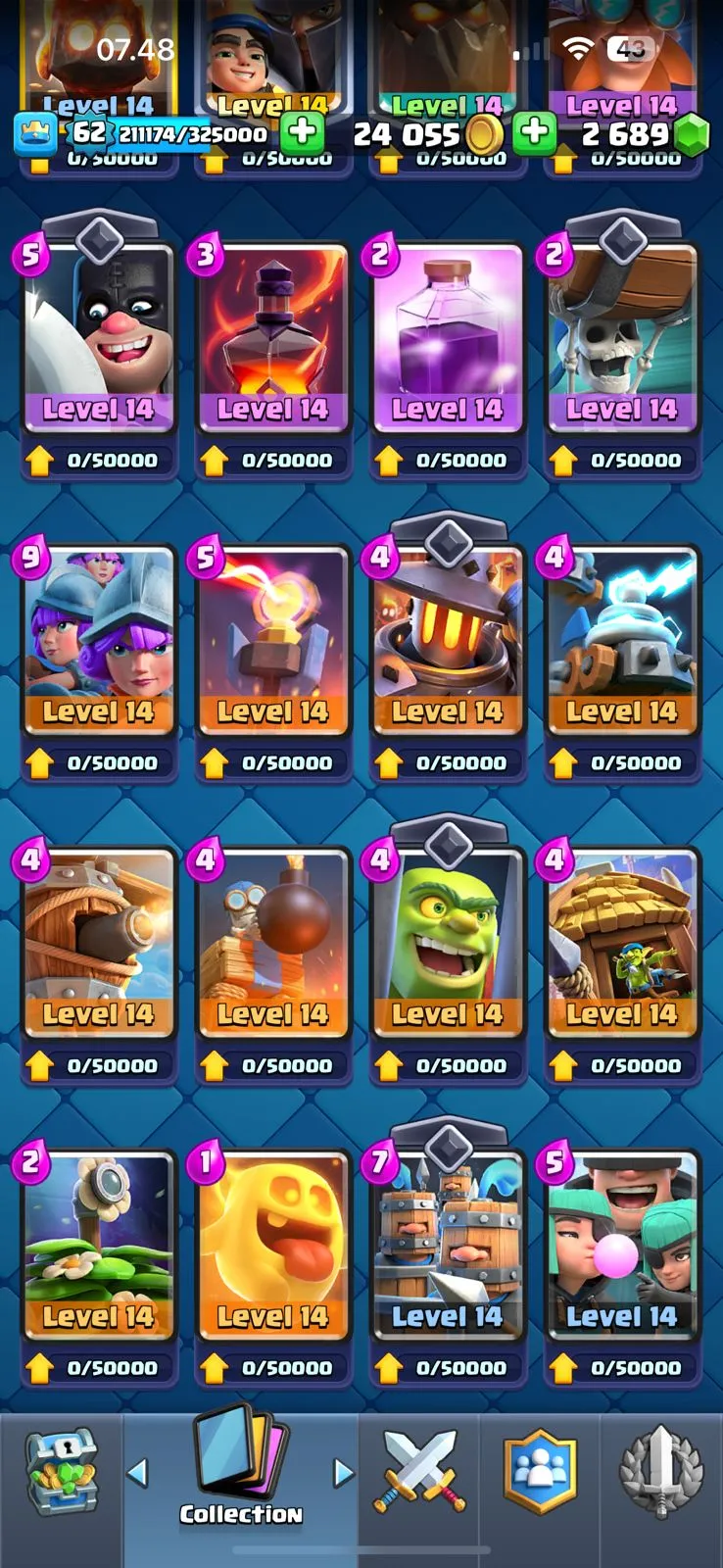This screenshot has height=1568, width=723.
Task: Add more gold with the plus button
Action: (534, 133)
